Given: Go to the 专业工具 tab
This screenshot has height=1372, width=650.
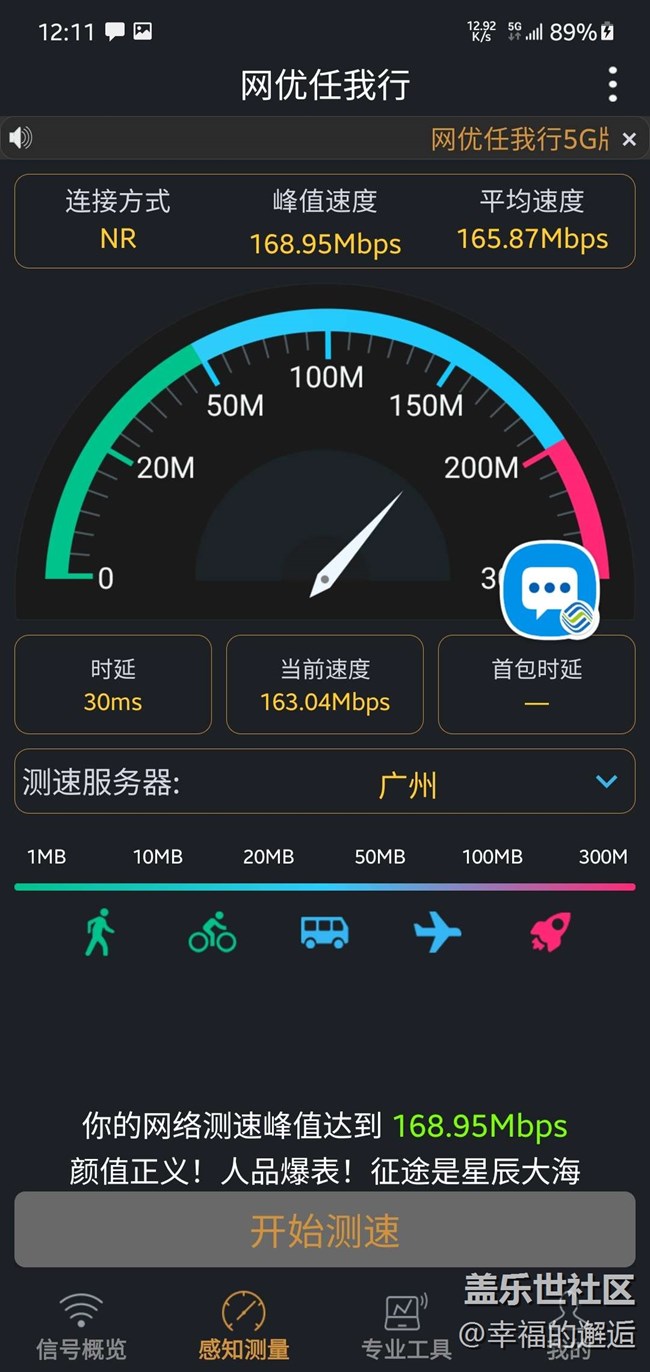Looking at the screenshot, I should tap(406, 1326).
